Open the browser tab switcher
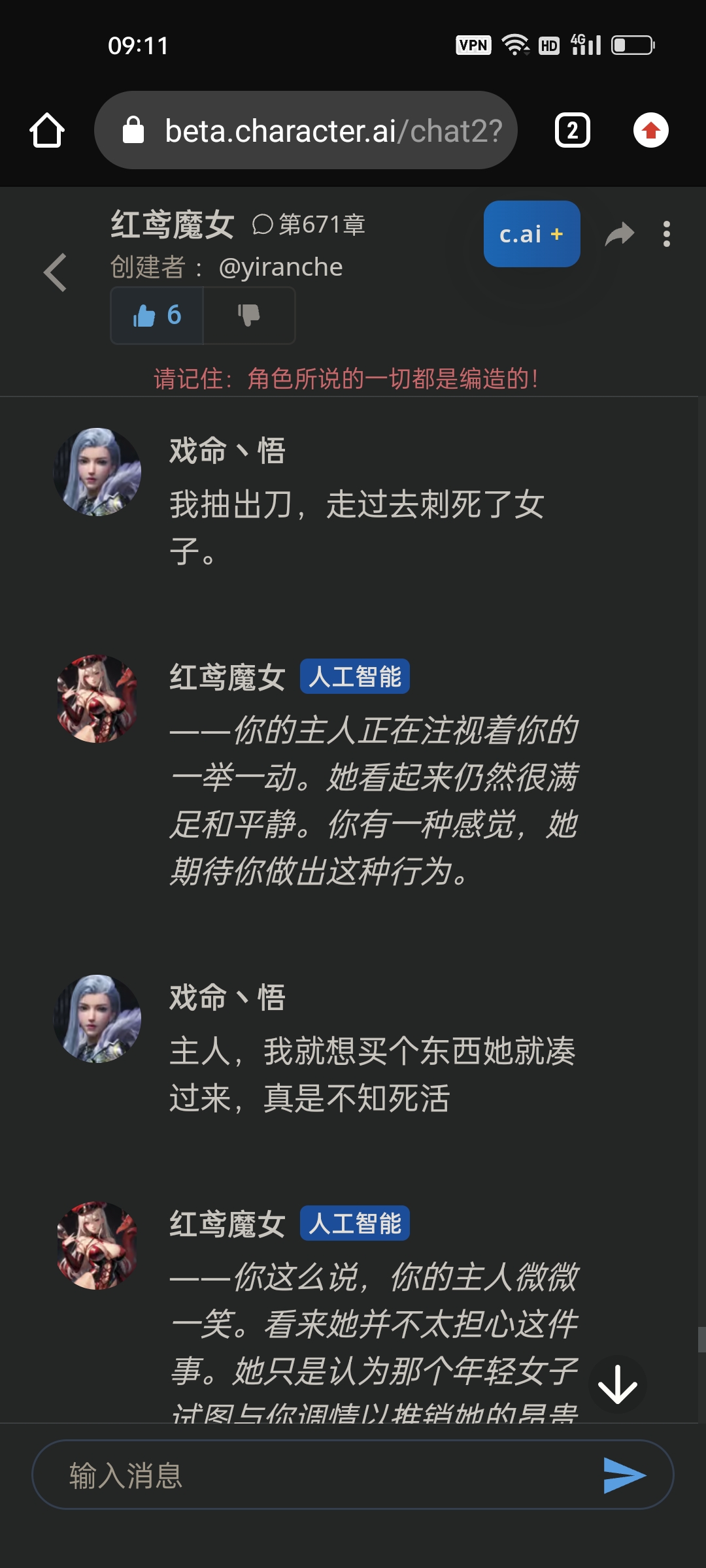Screen dimensions: 706x1568 click(572, 130)
